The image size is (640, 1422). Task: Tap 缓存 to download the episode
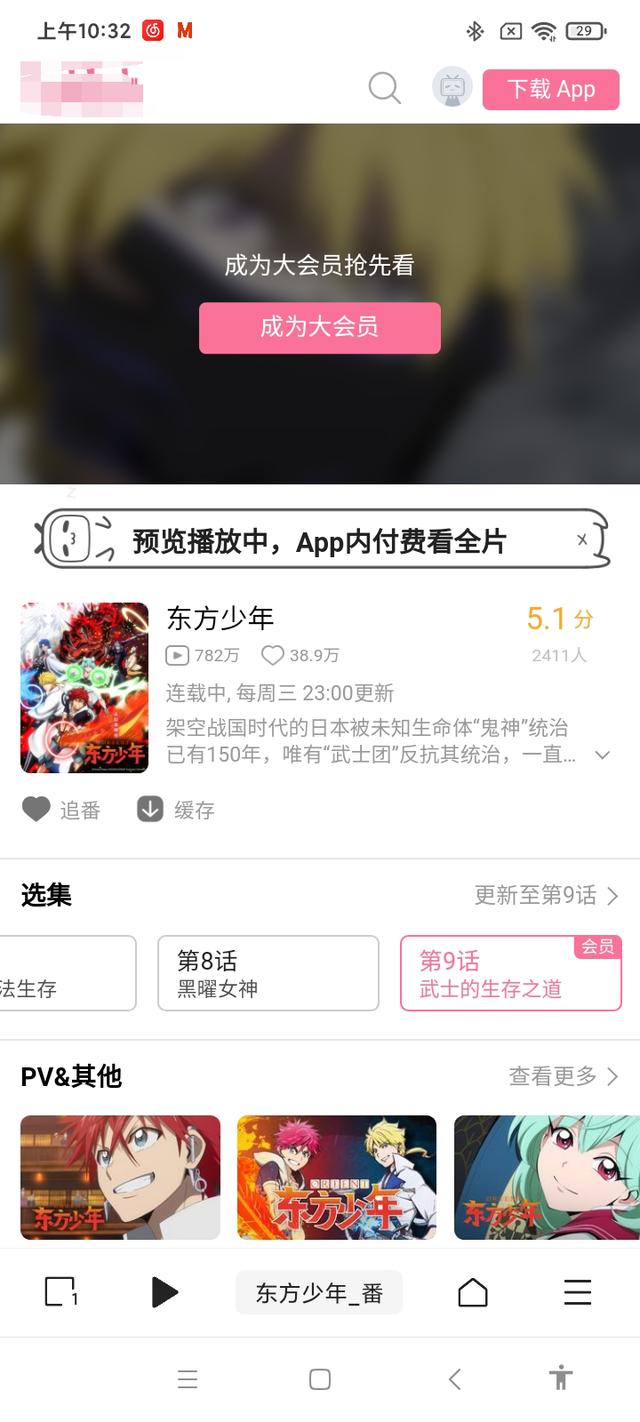176,810
